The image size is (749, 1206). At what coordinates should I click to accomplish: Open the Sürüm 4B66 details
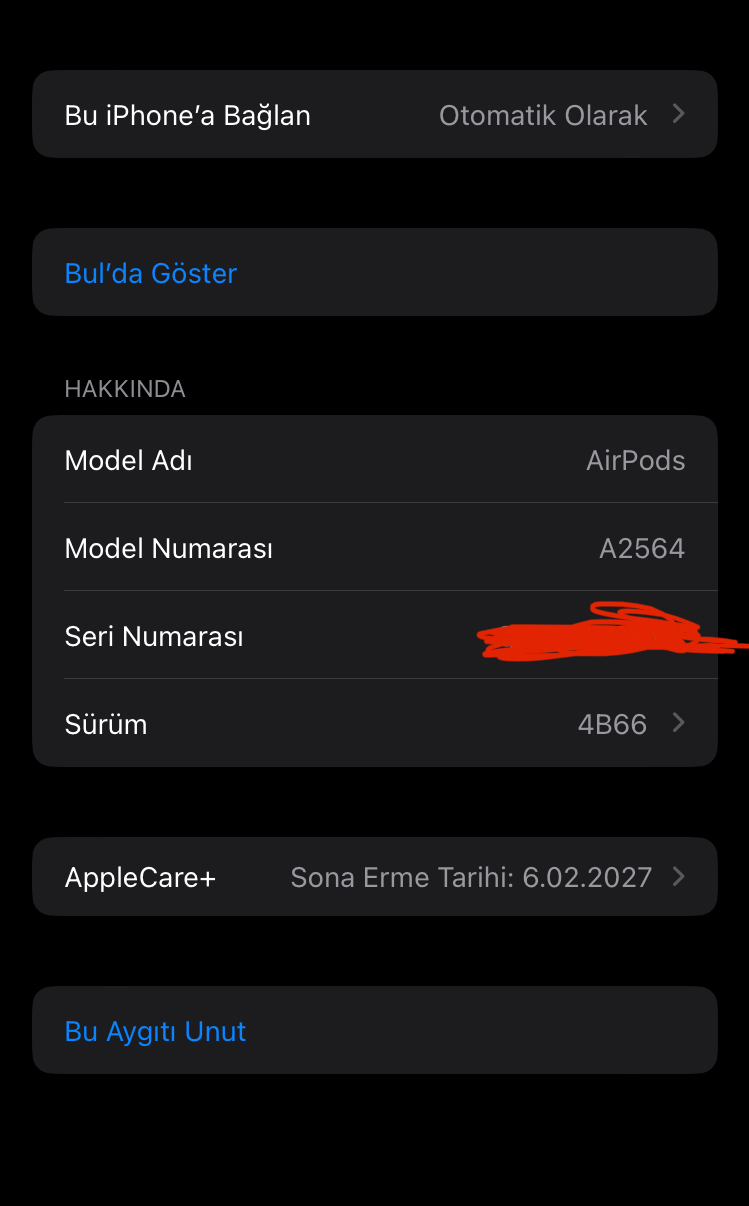coord(375,723)
